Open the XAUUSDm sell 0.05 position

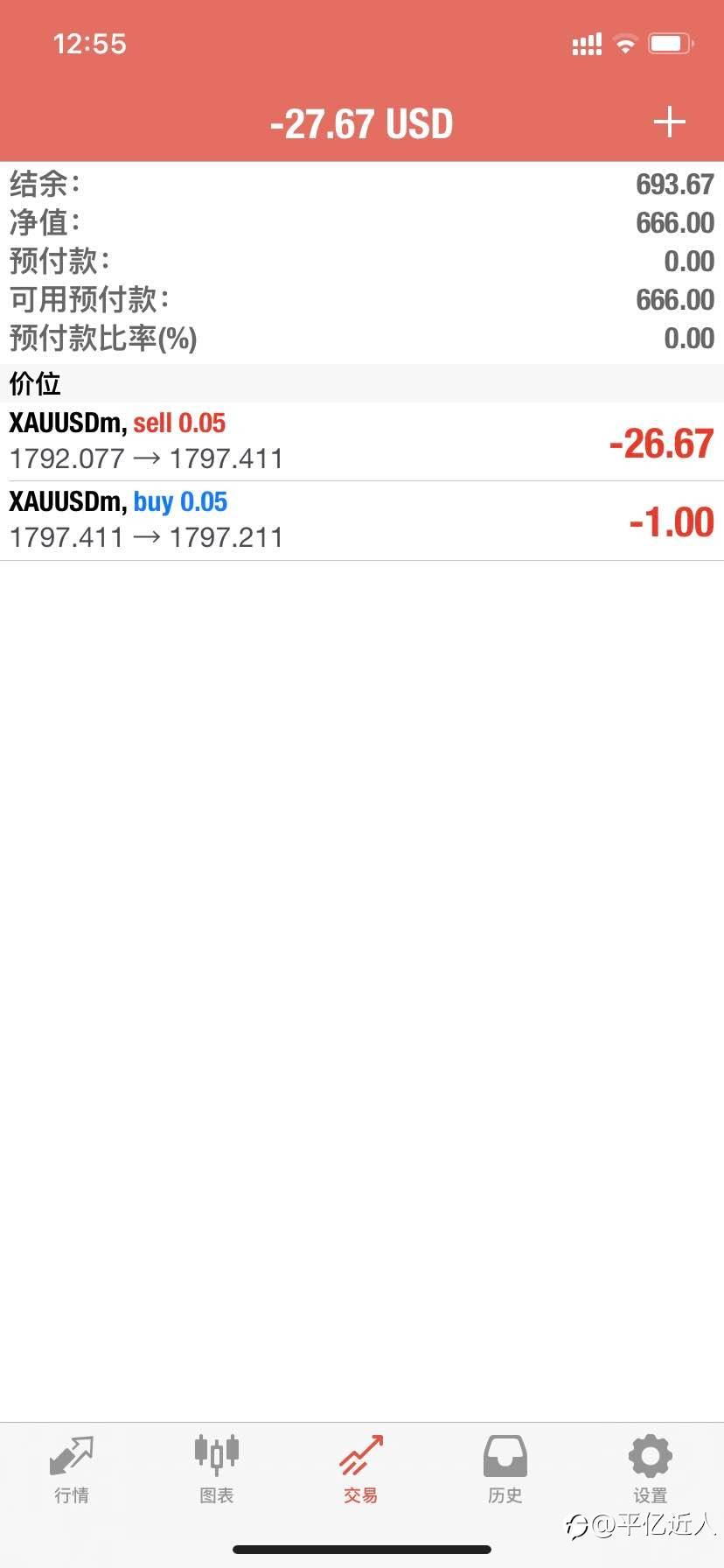point(362,442)
